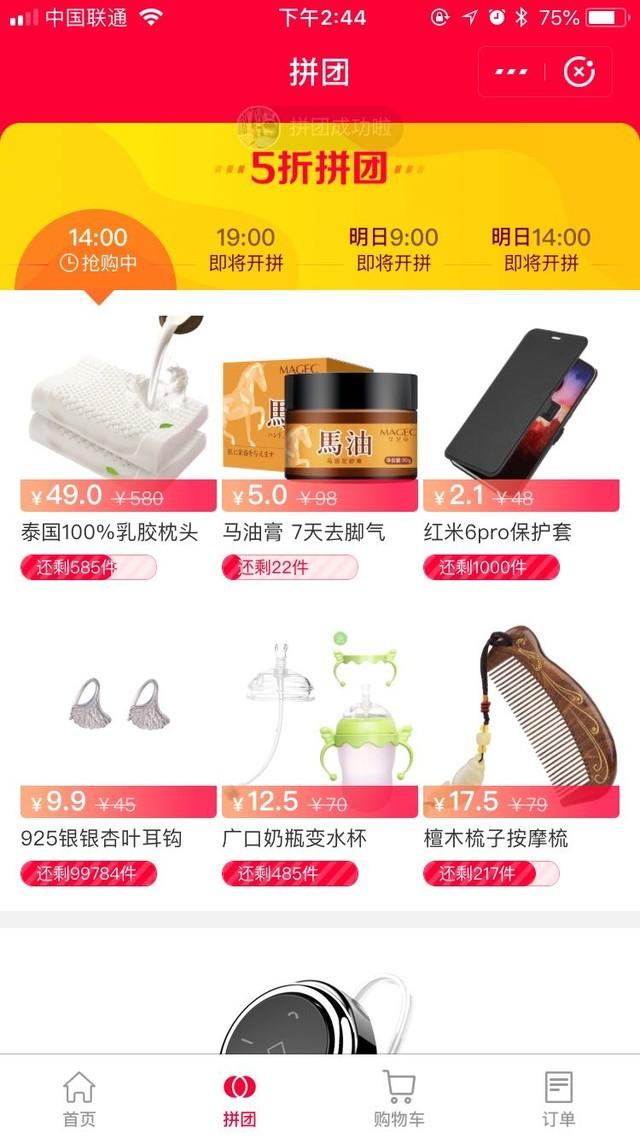Open the 泰国100%乳胶枕头 product

[x=118, y=448]
